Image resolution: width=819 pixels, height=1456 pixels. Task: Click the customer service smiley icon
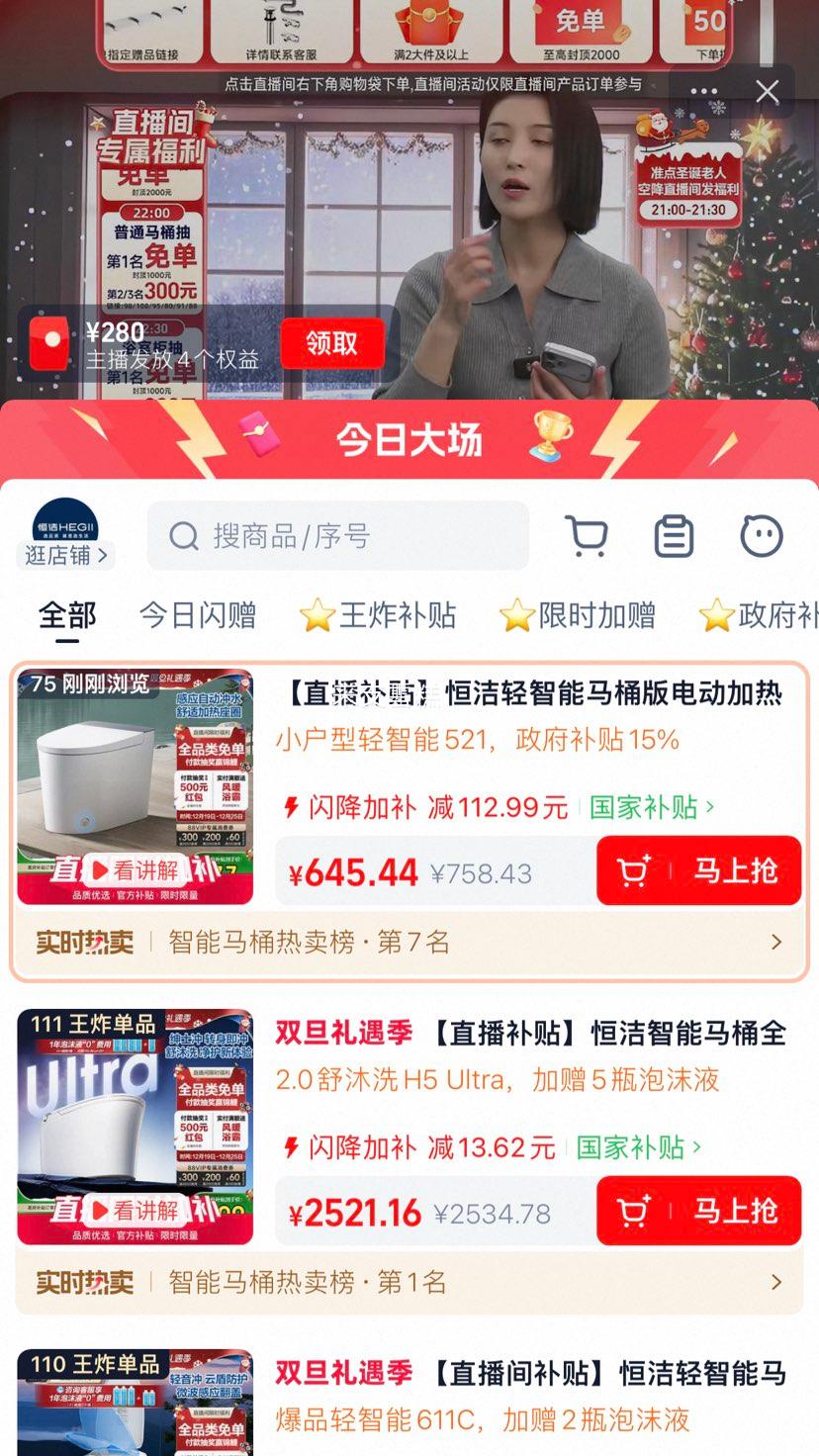(761, 535)
